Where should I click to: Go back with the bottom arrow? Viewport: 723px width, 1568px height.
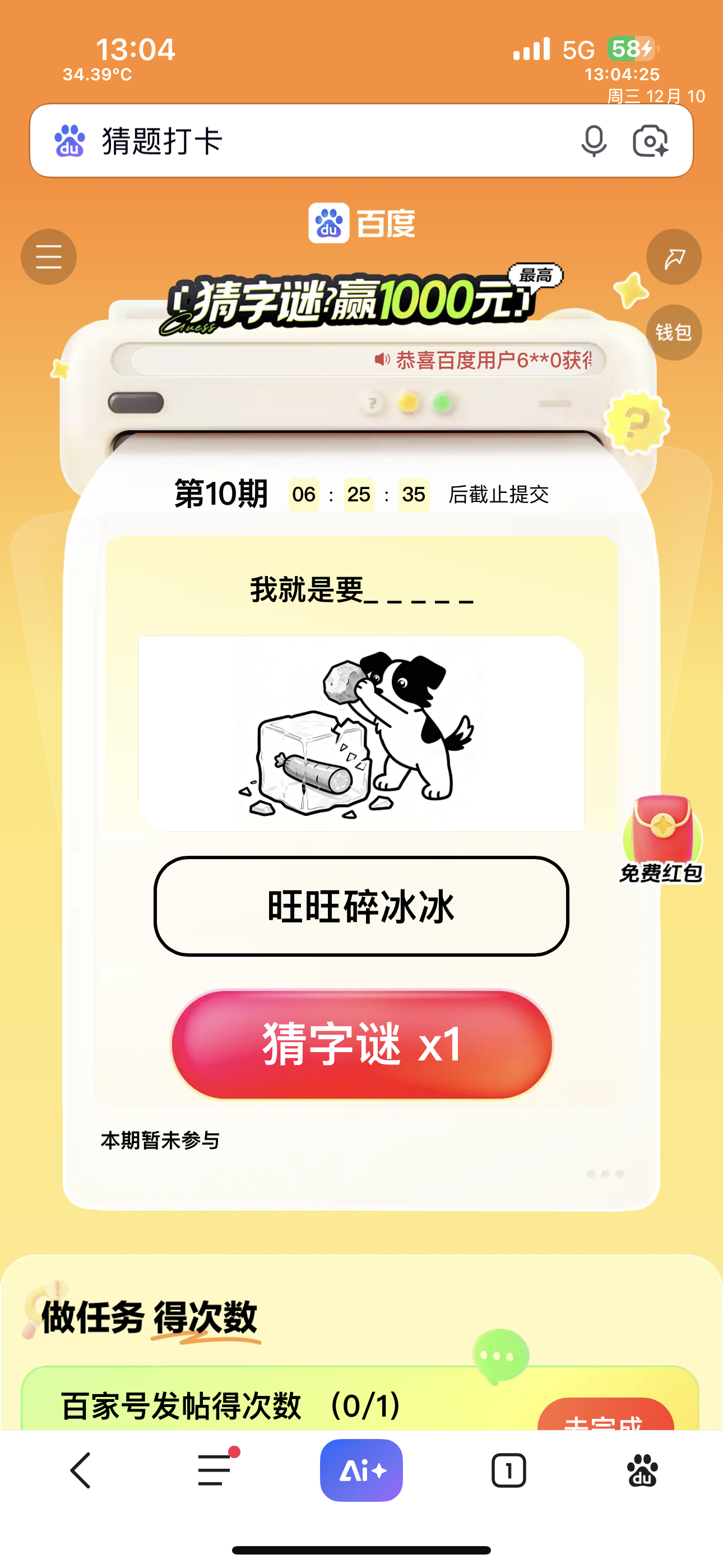point(81,1470)
